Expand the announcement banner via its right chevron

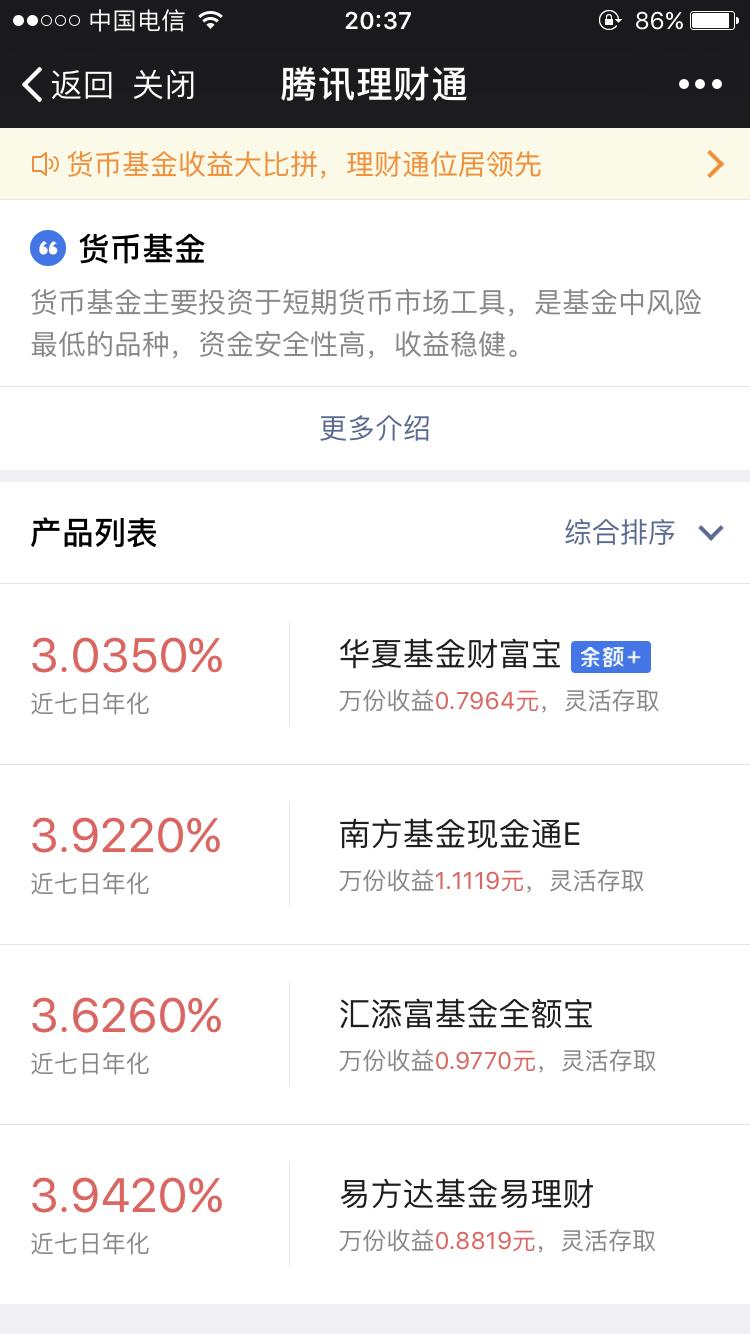pos(714,163)
